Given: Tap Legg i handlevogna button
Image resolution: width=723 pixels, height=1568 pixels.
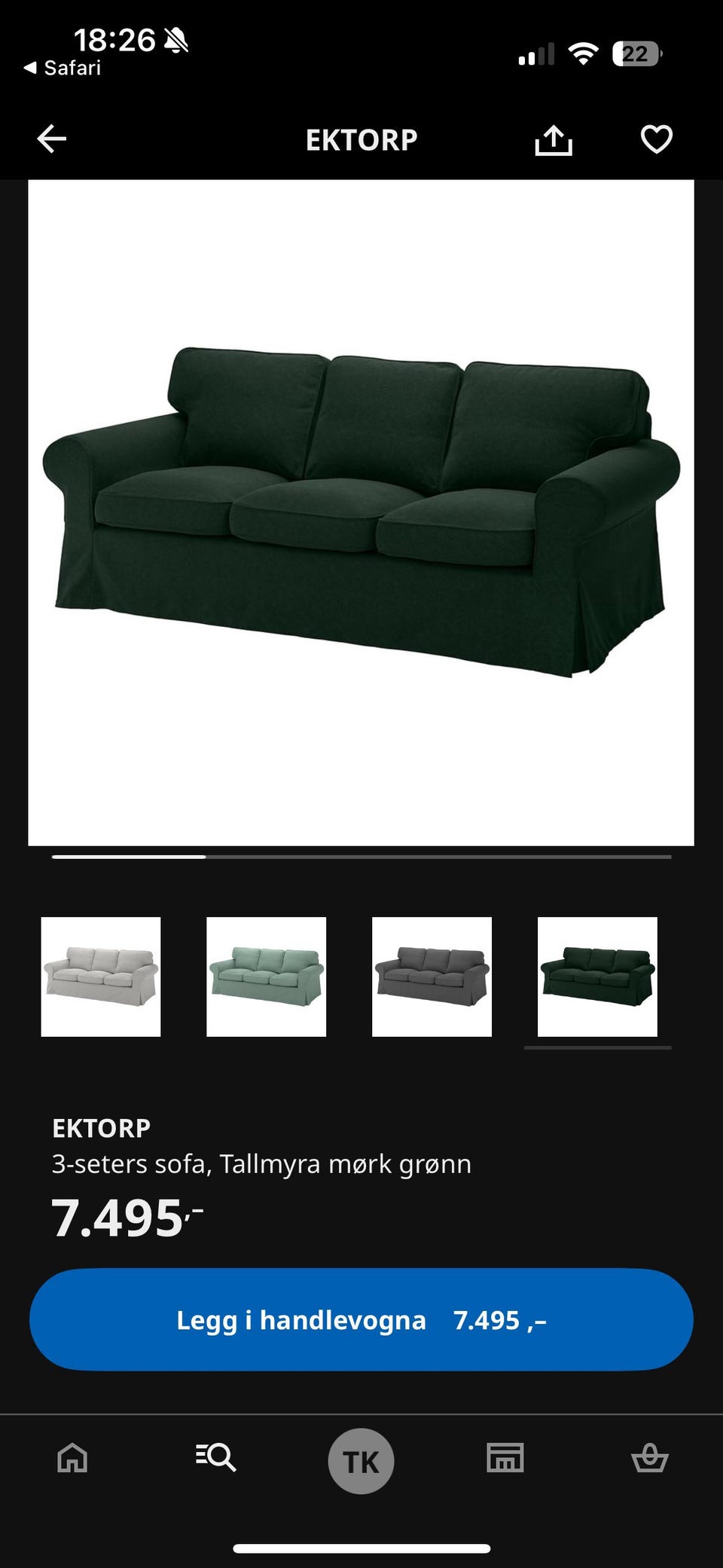Looking at the screenshot, I should tap(361, 1320).
